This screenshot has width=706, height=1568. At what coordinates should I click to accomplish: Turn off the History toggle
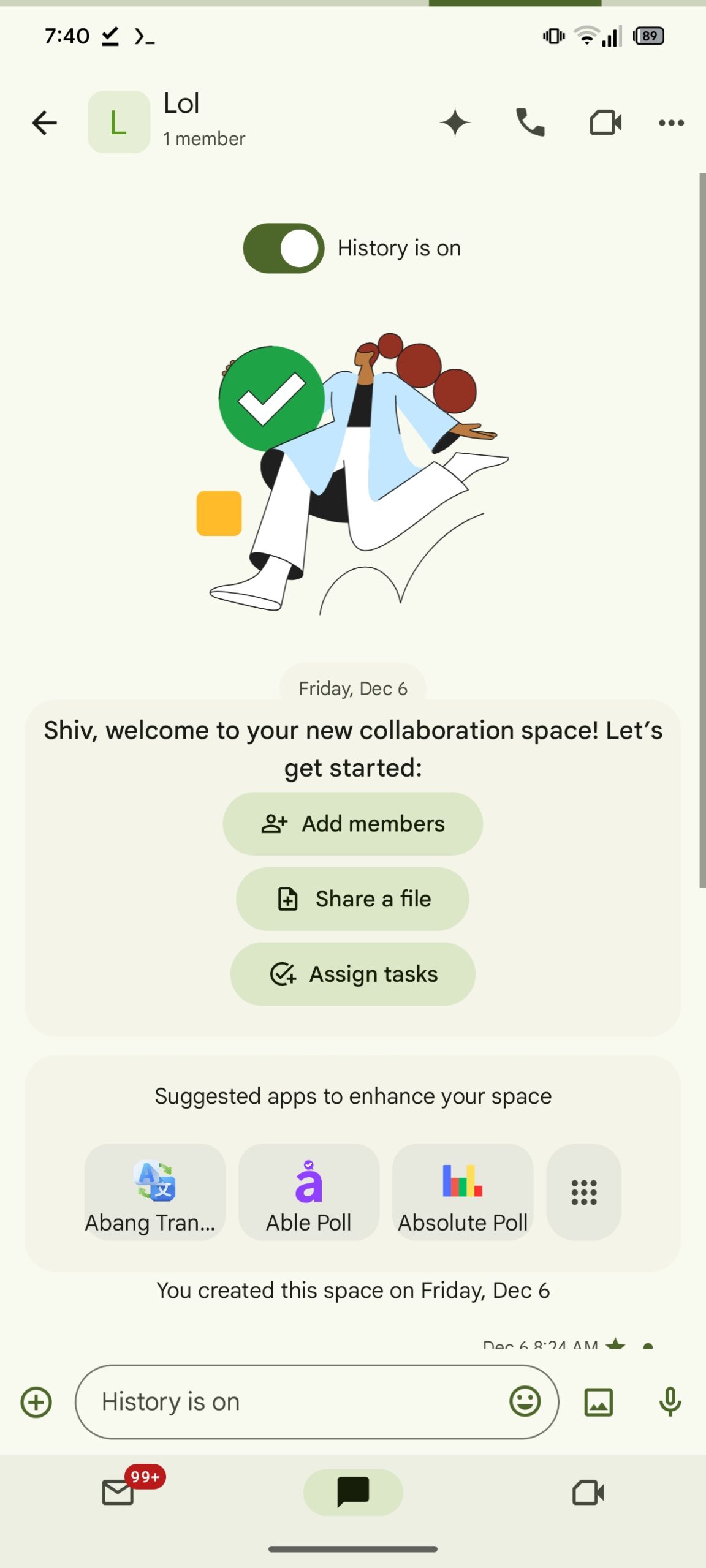[x=284, y=248]
